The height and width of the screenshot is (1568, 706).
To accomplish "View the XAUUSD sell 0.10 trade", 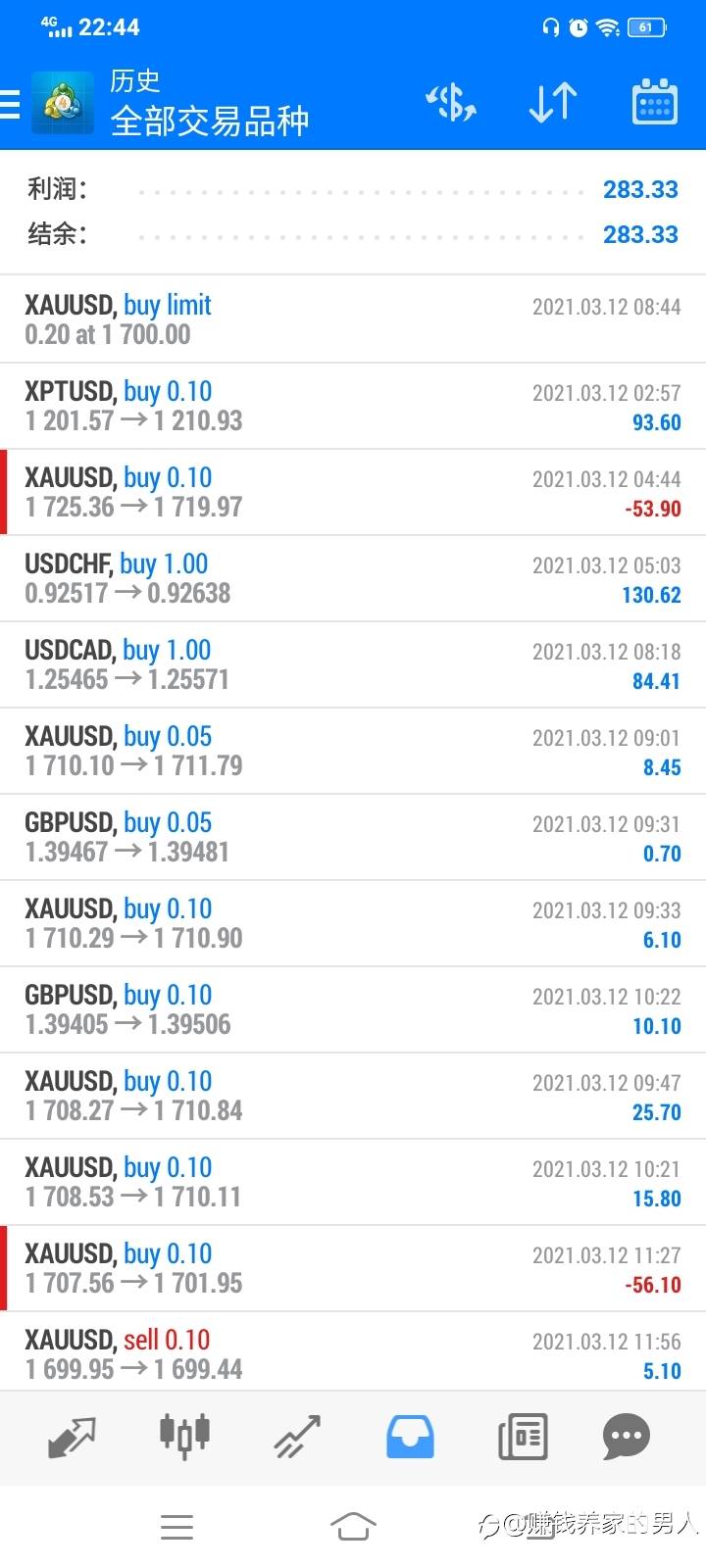I will pos(353,1354).
